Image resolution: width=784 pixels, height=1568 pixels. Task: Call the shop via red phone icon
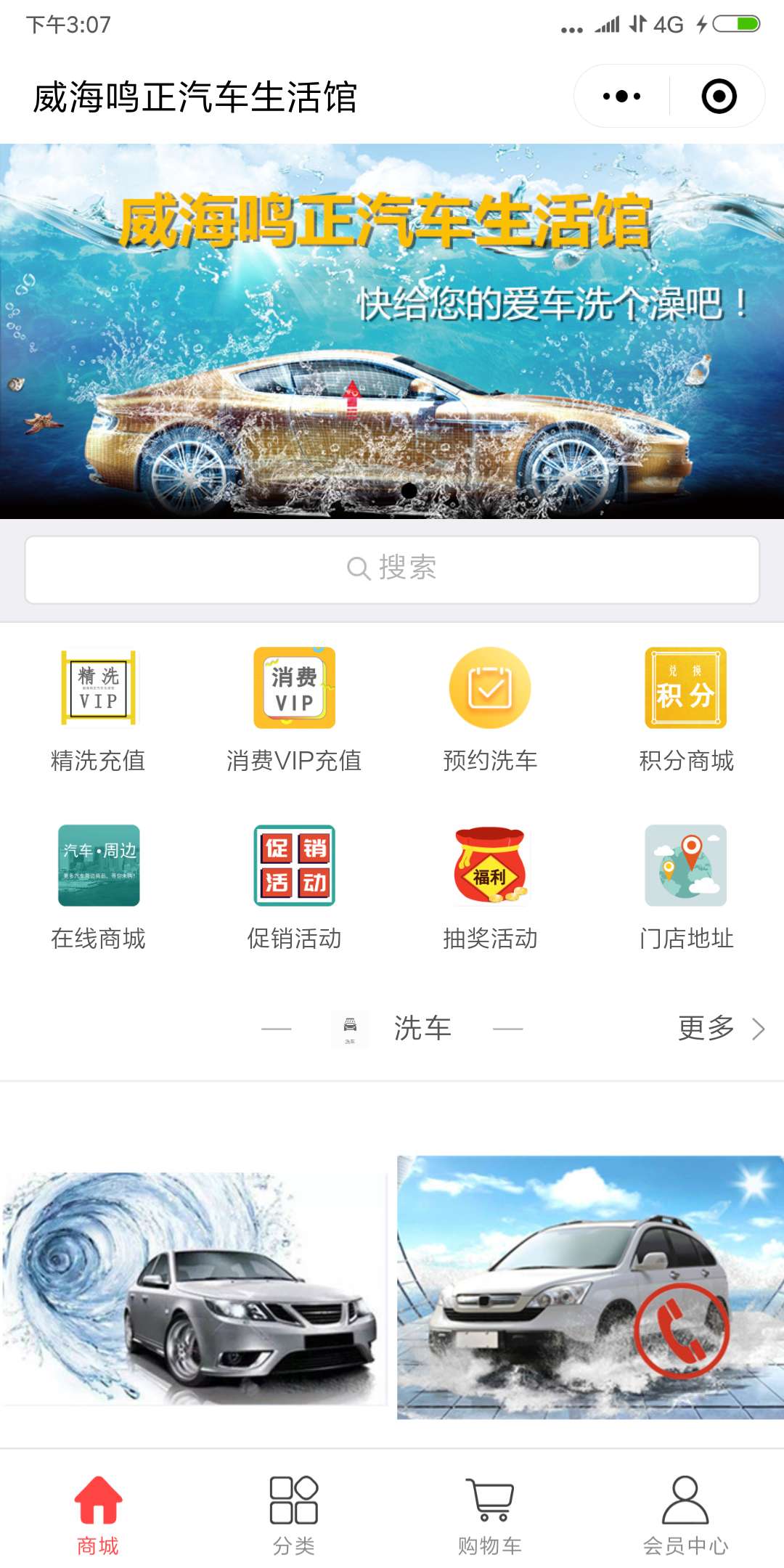[681, 1330]
